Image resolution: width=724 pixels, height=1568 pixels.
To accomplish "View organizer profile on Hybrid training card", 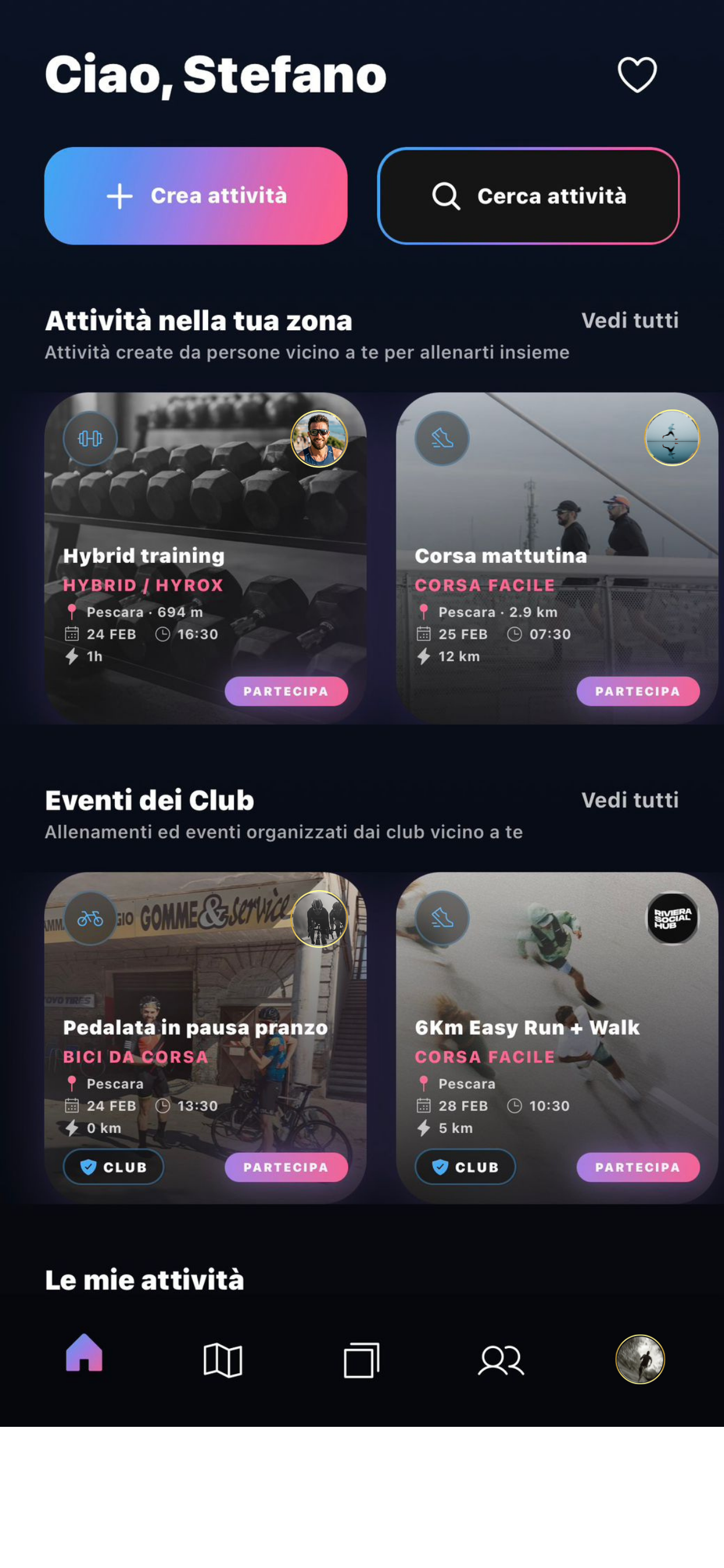I will pos(319,439).
